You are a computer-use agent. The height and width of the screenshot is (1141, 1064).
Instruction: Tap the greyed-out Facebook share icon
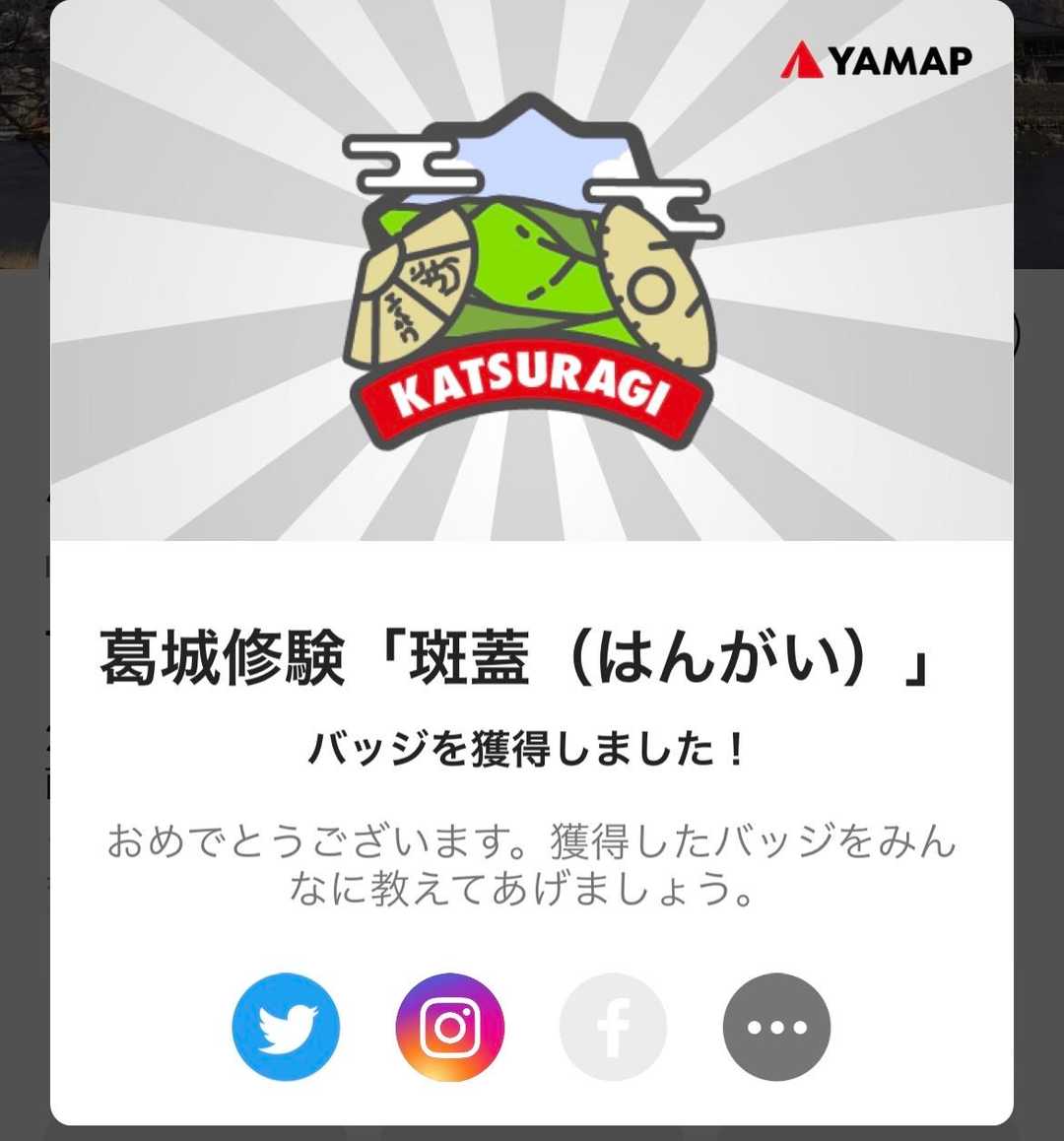tap(613, 1027)
